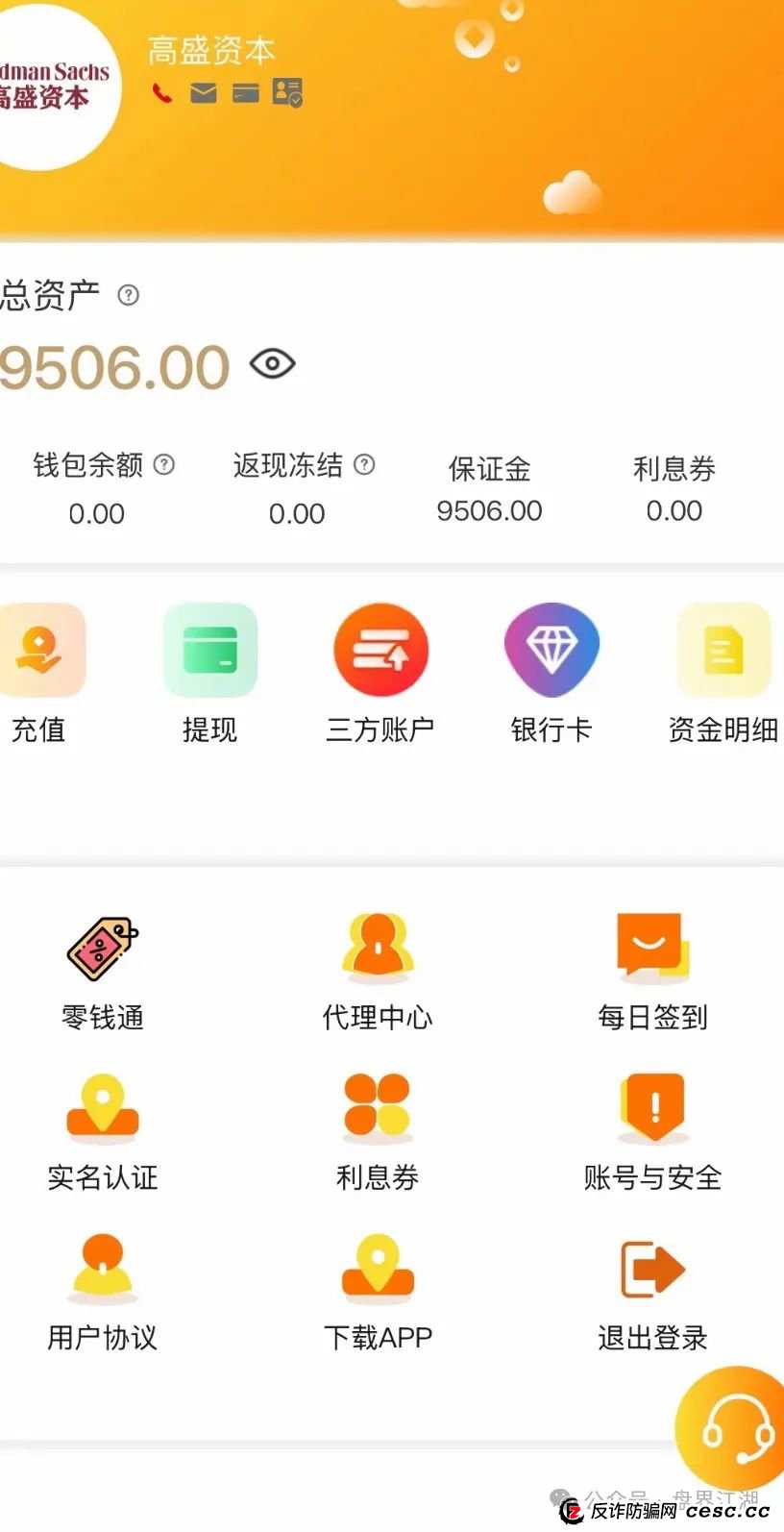Screen dimensions: 784x1532
Task: Enter the 代理中心 agent center
Action: 377,951
